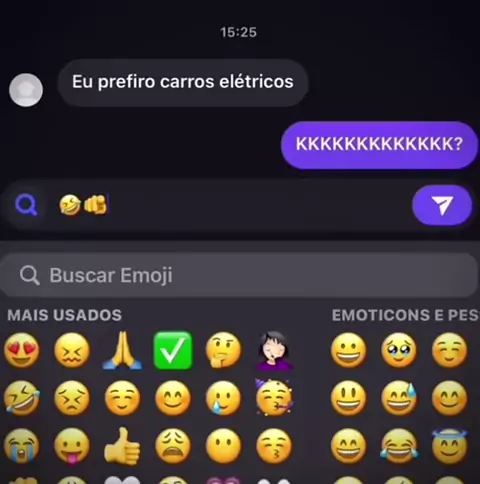The height and width of the screenshot is (484, 480).
Task: Select the thumbs up emoji
Action: [x=122, y=446]
